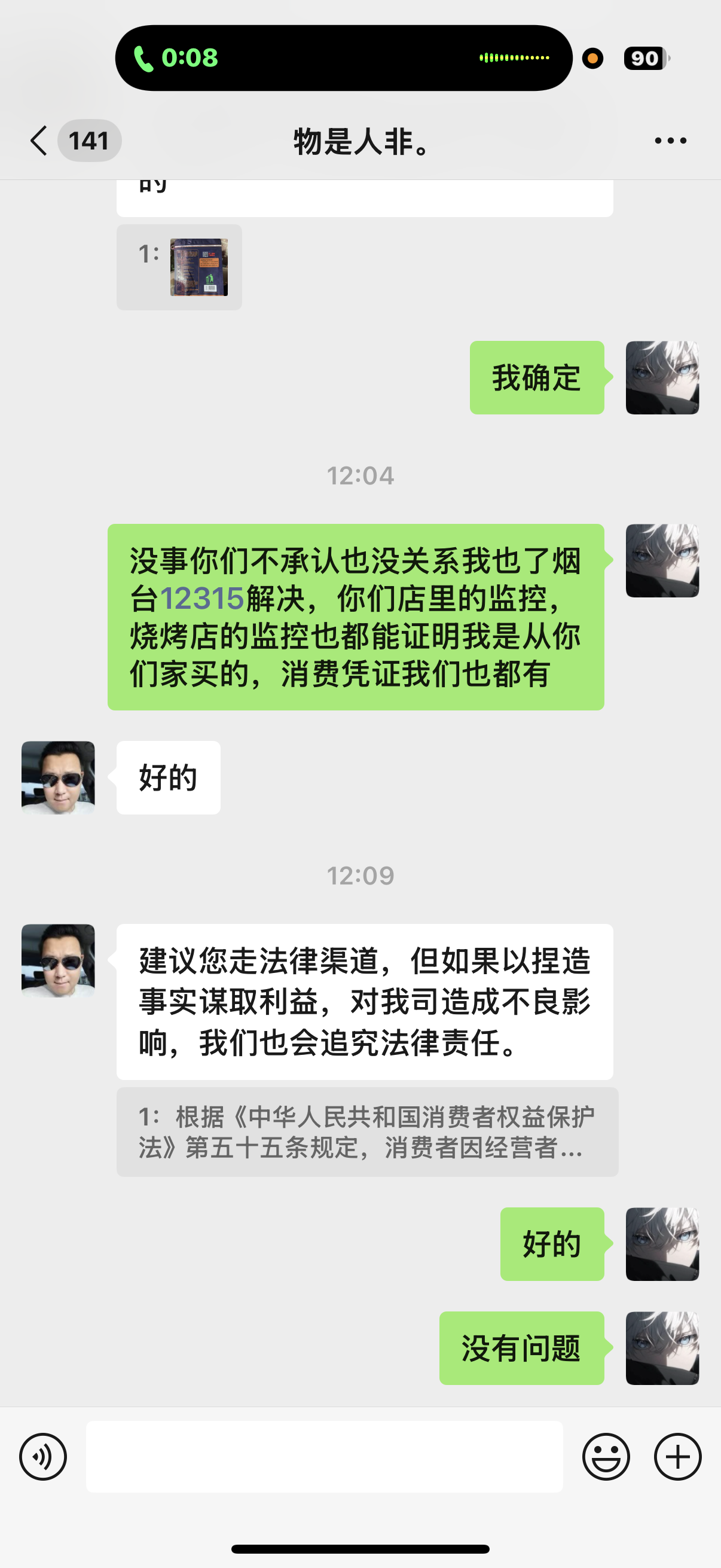Open my avatar next to 我确定
This screenshot has height=1568, width=721.
click(x=662, y=377)
